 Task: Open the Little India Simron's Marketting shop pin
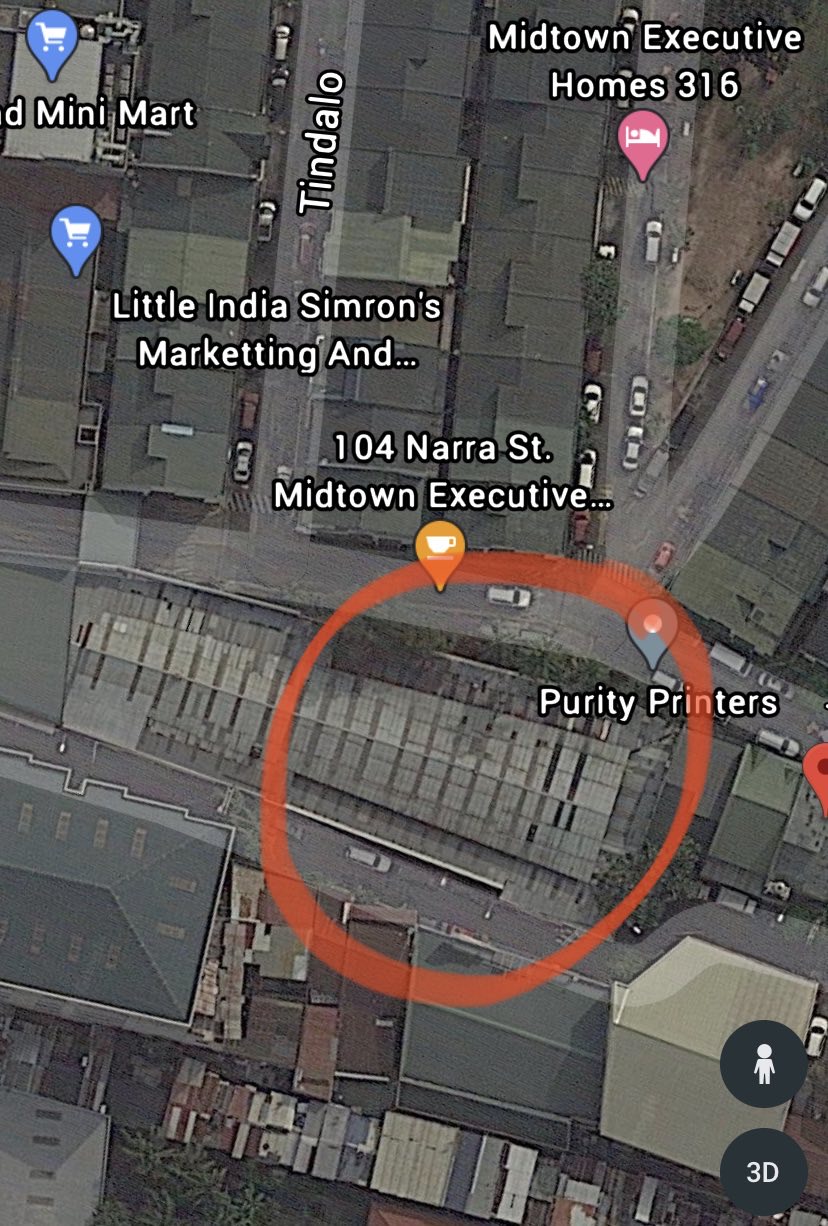pos(76,237)
